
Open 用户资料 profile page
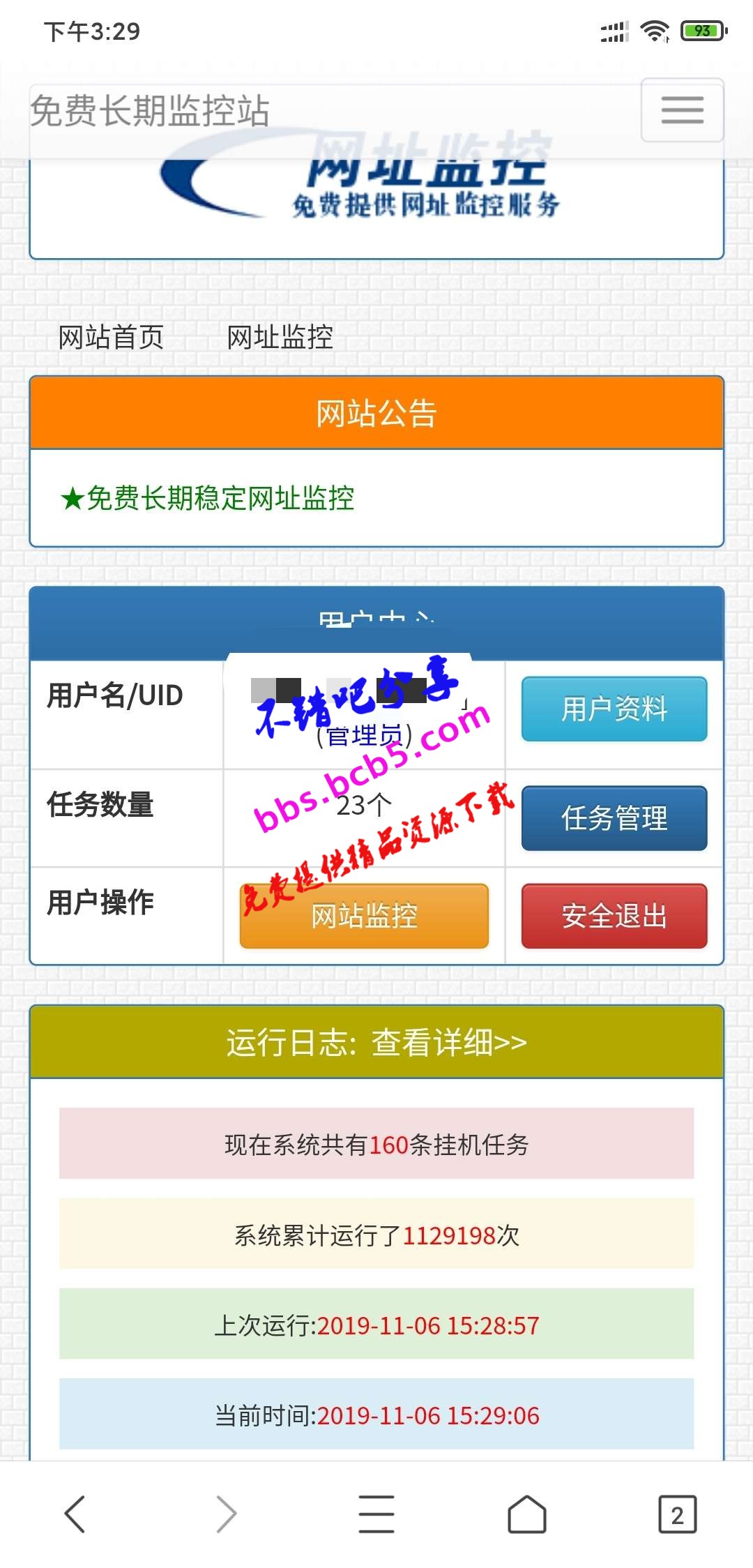614,709
